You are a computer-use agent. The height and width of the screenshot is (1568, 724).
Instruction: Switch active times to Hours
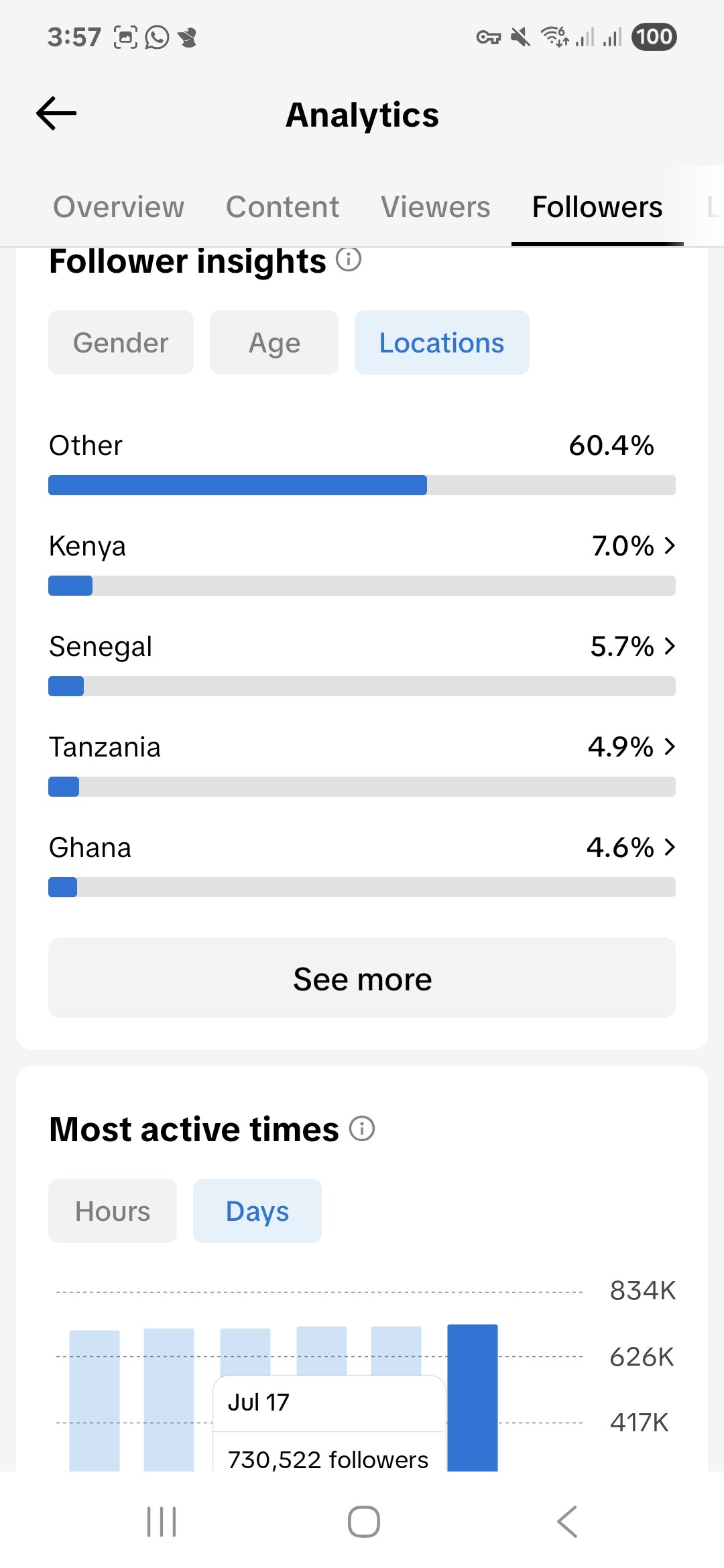click(113, 1211)
